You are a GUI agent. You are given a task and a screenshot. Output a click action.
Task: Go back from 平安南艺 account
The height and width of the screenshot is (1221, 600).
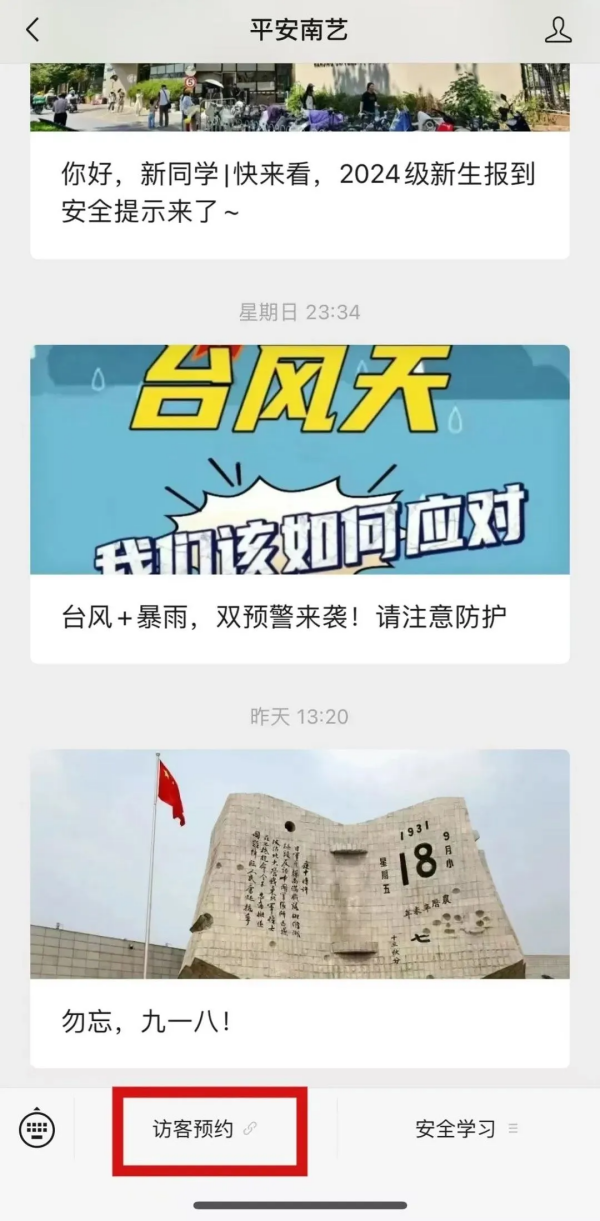33,30
